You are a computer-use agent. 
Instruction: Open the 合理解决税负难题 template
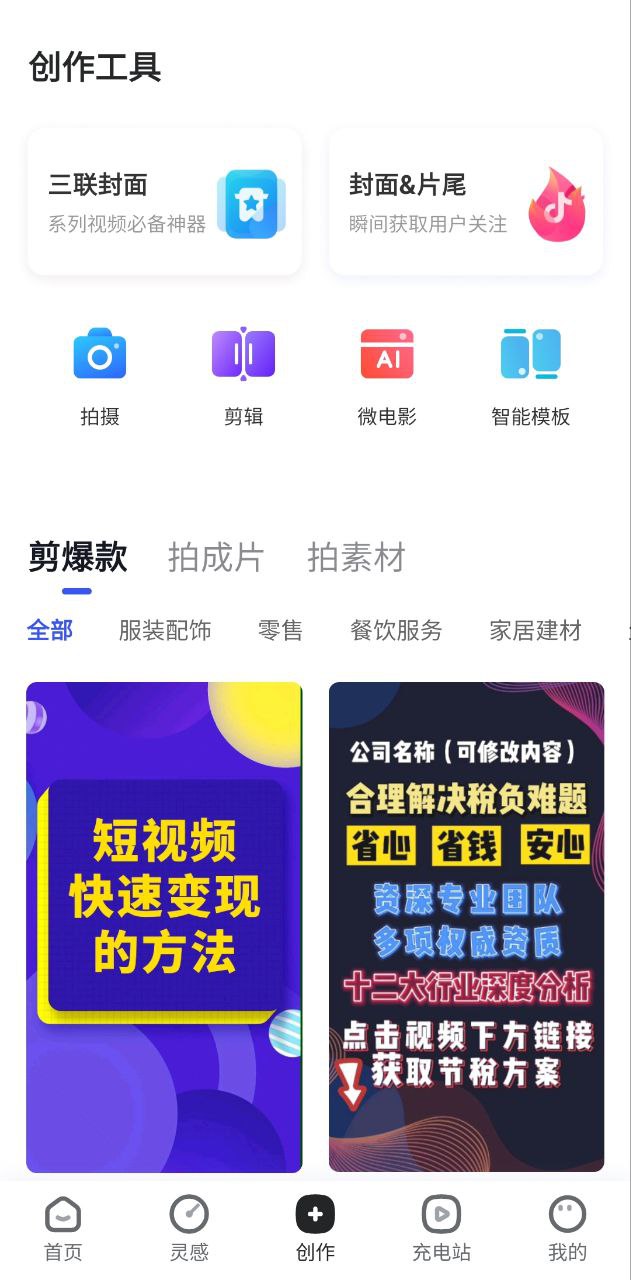466,926
